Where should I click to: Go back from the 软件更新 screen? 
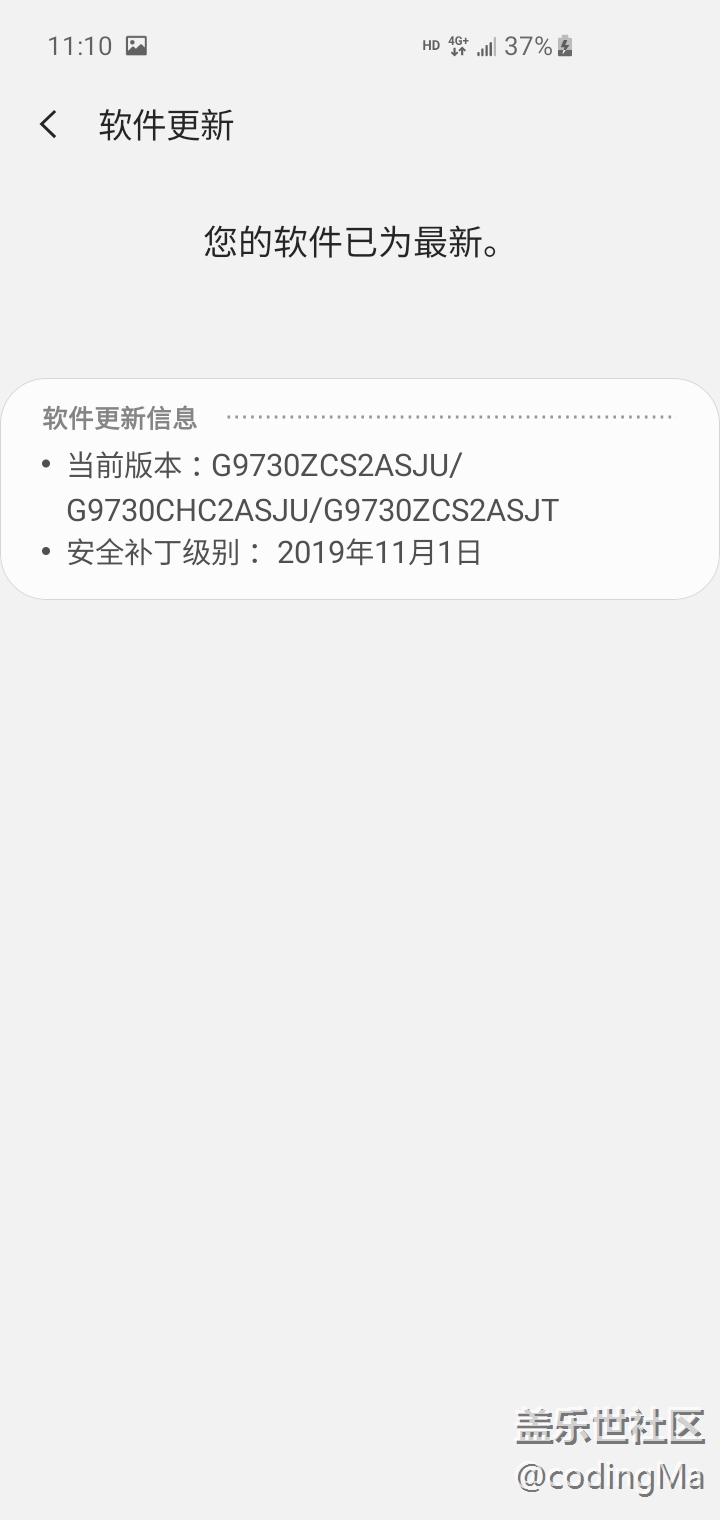pyautogui.click(x=48, y=125)
